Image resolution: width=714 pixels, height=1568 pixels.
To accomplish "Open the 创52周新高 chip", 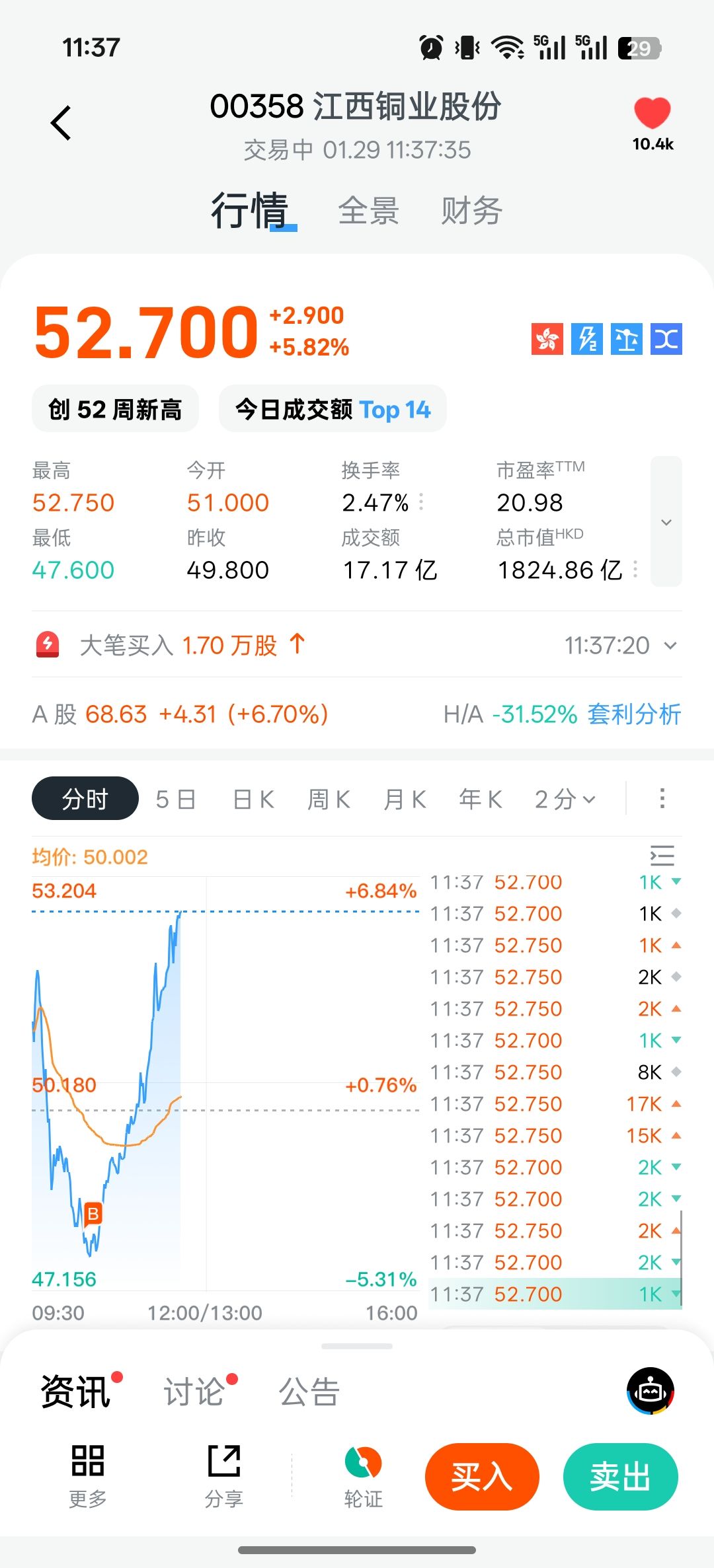I will [x=115, y=410].
